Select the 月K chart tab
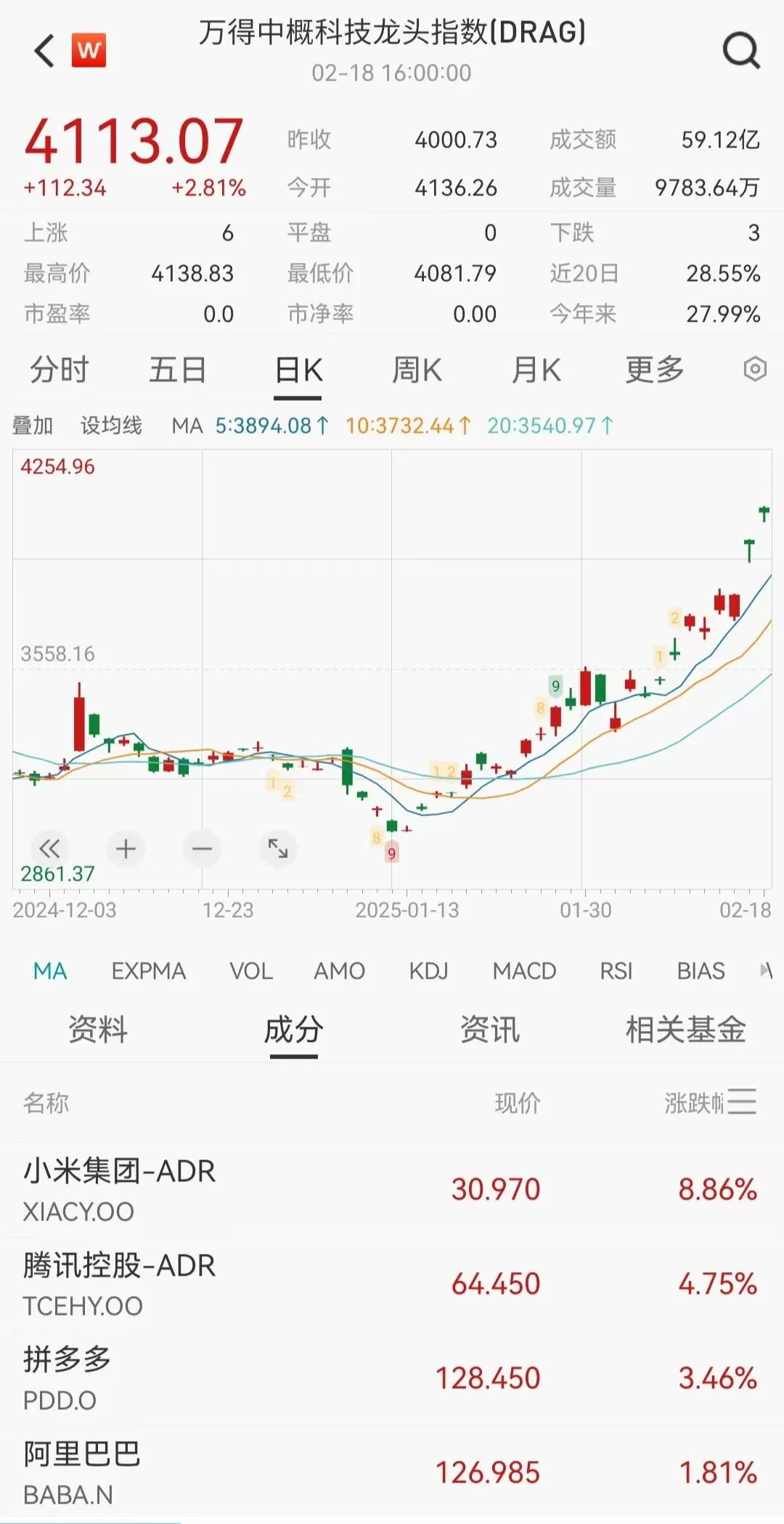Image resolution: width=784 pixels, height=1524 pixels. (x=536, y=370)
